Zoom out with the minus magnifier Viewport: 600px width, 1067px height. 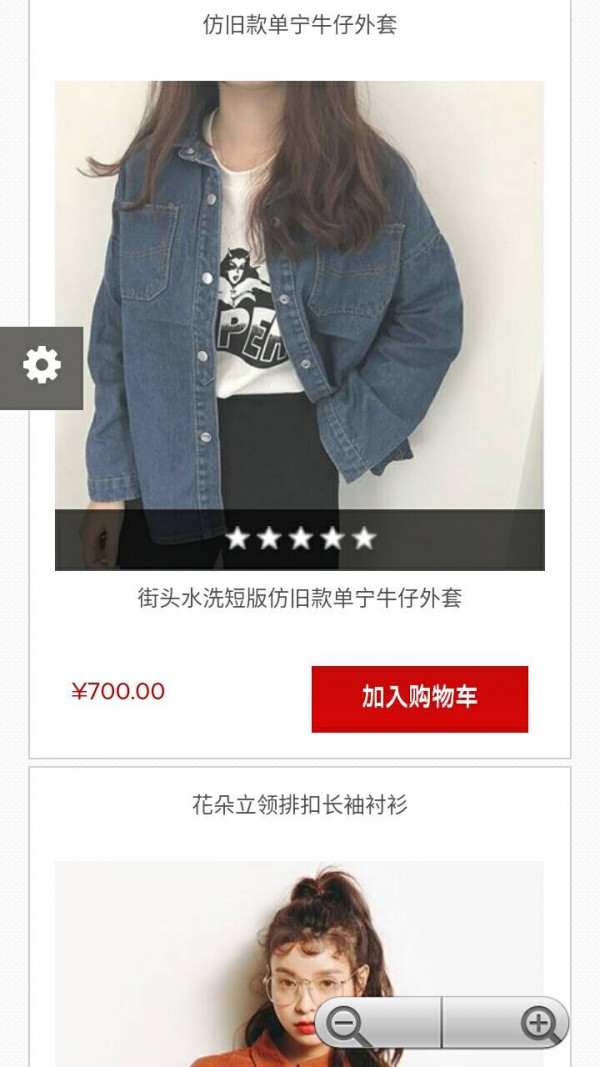[x=349, y=1023]
